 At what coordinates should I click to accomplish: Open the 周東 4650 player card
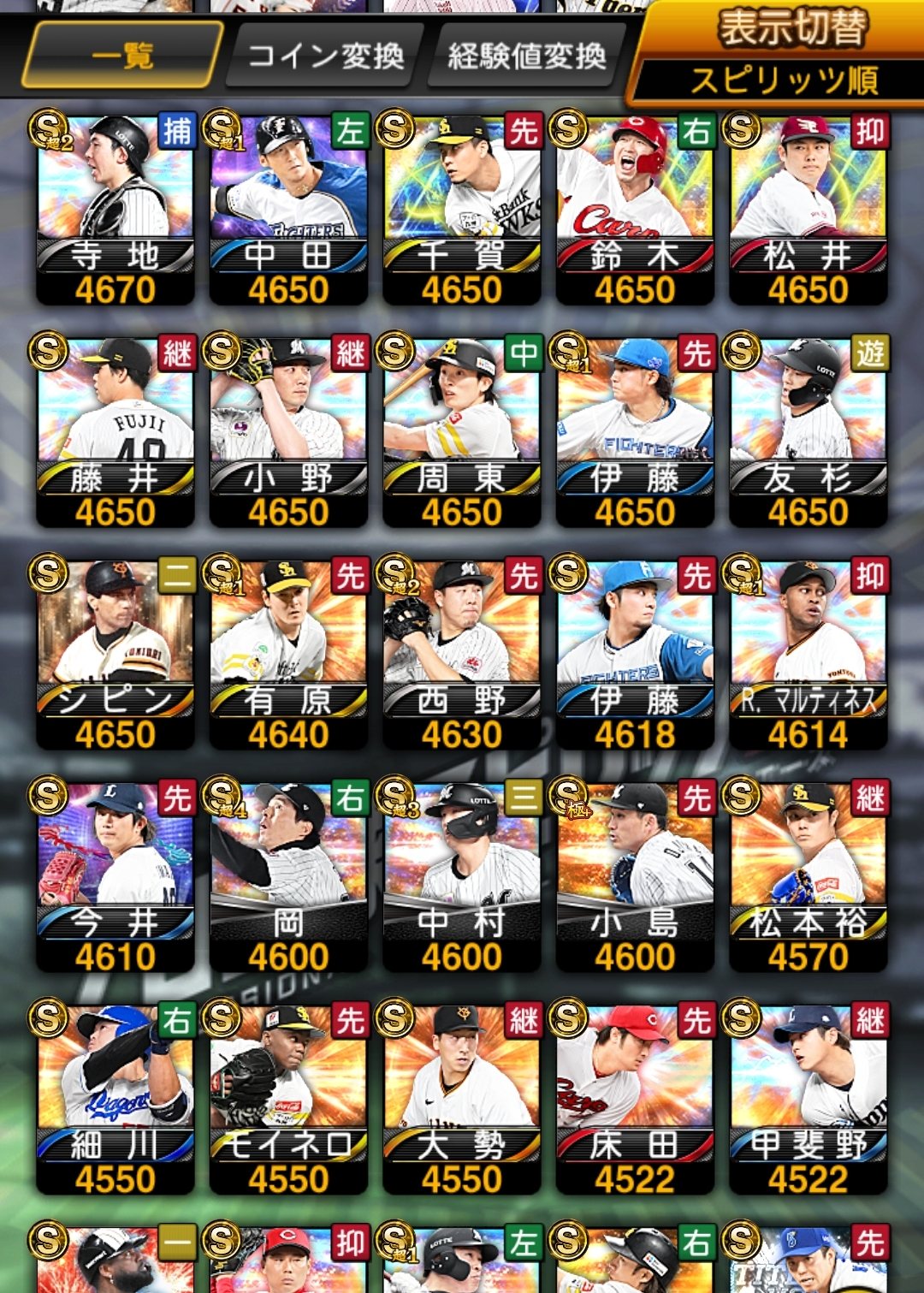(x=462, y=432)
